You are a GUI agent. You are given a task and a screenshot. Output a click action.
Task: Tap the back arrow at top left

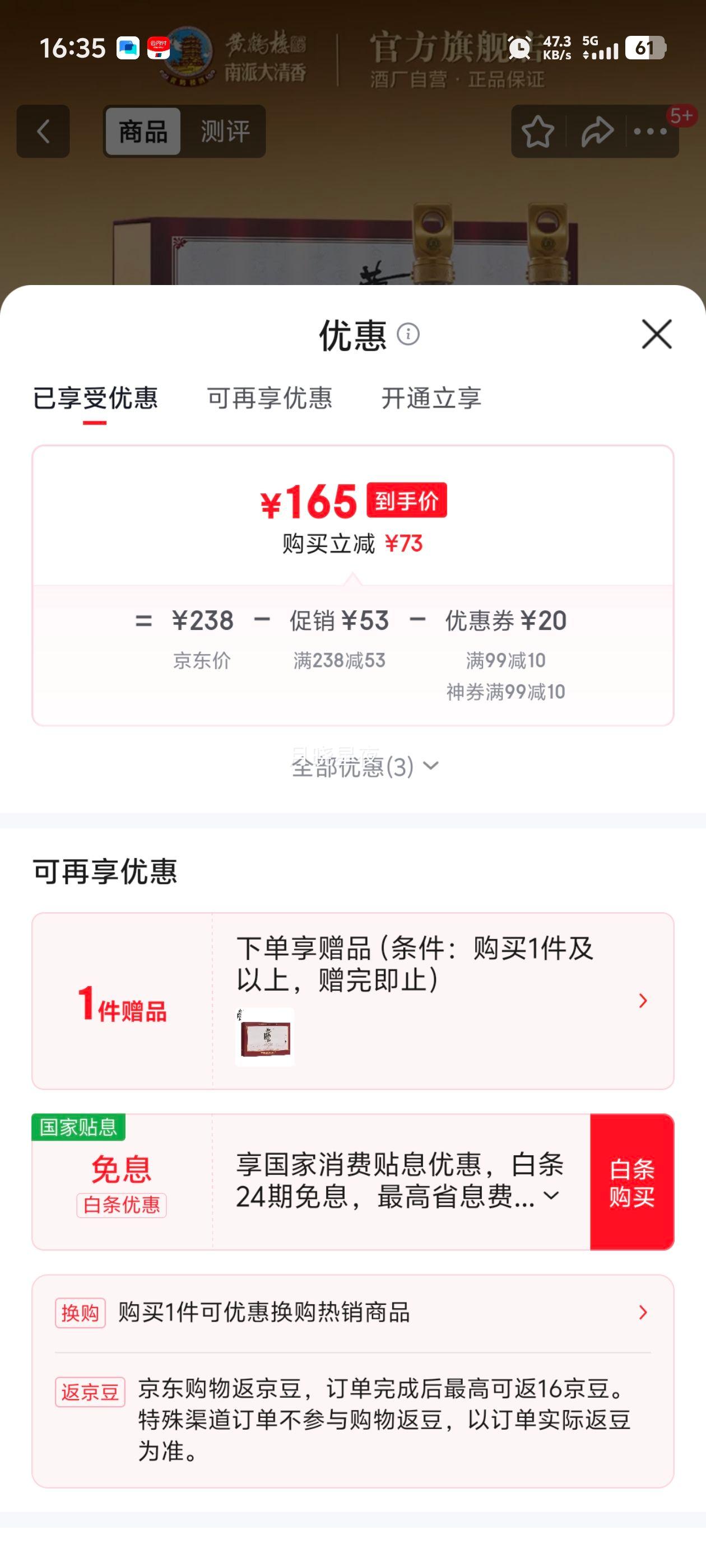click(43, 132)
